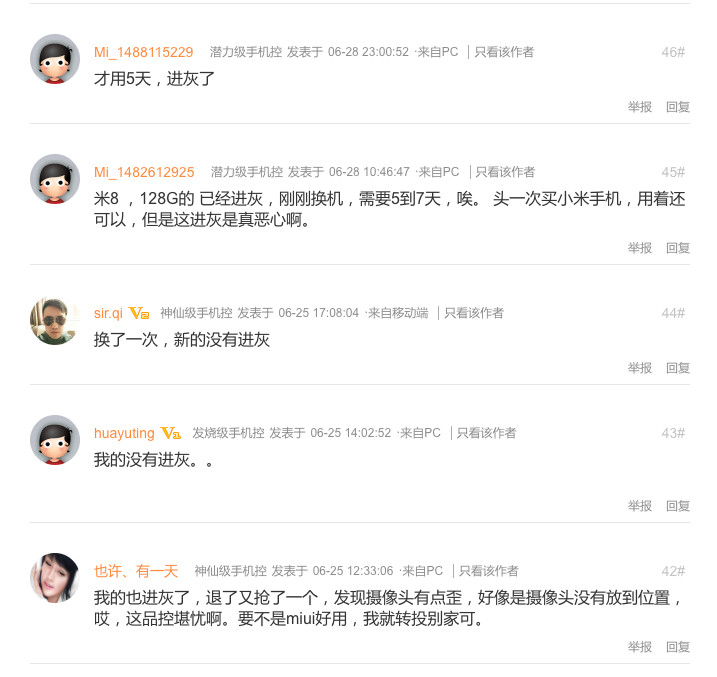Reply to Mi_1482612925's comment
Image resolution: width=717 pixels, height=677 pixels.
click(678, 248)
